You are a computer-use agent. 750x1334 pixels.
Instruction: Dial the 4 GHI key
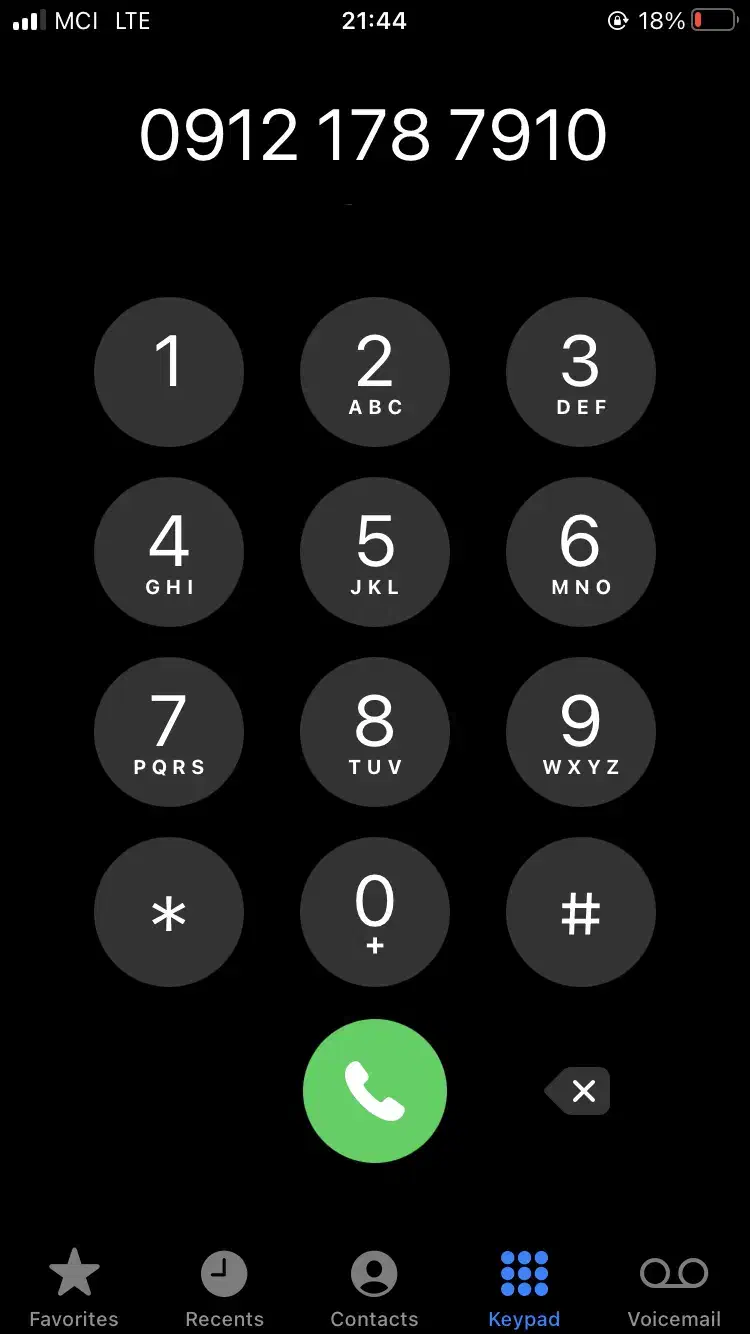tap(169, 552)
